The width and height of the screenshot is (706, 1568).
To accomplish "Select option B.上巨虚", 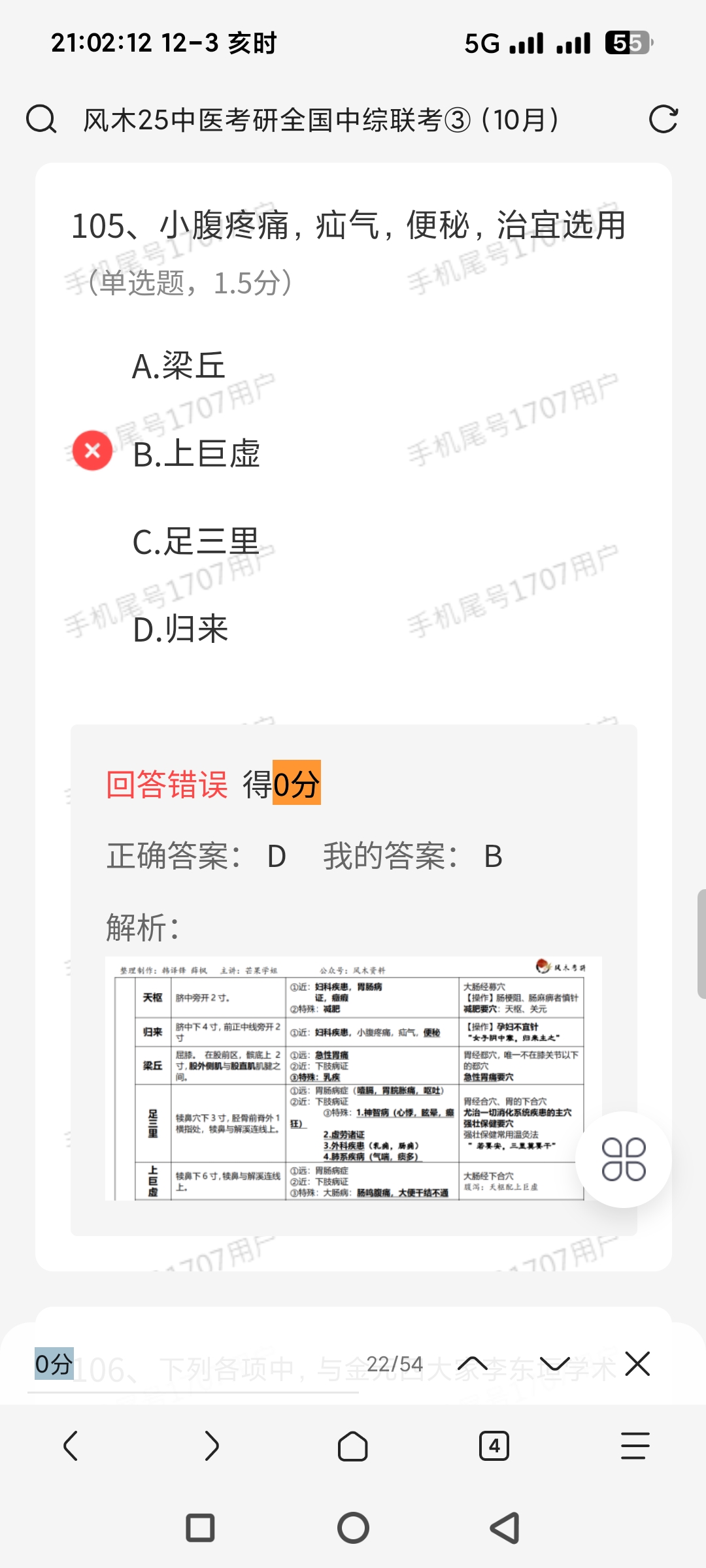I will click(196, 453).
